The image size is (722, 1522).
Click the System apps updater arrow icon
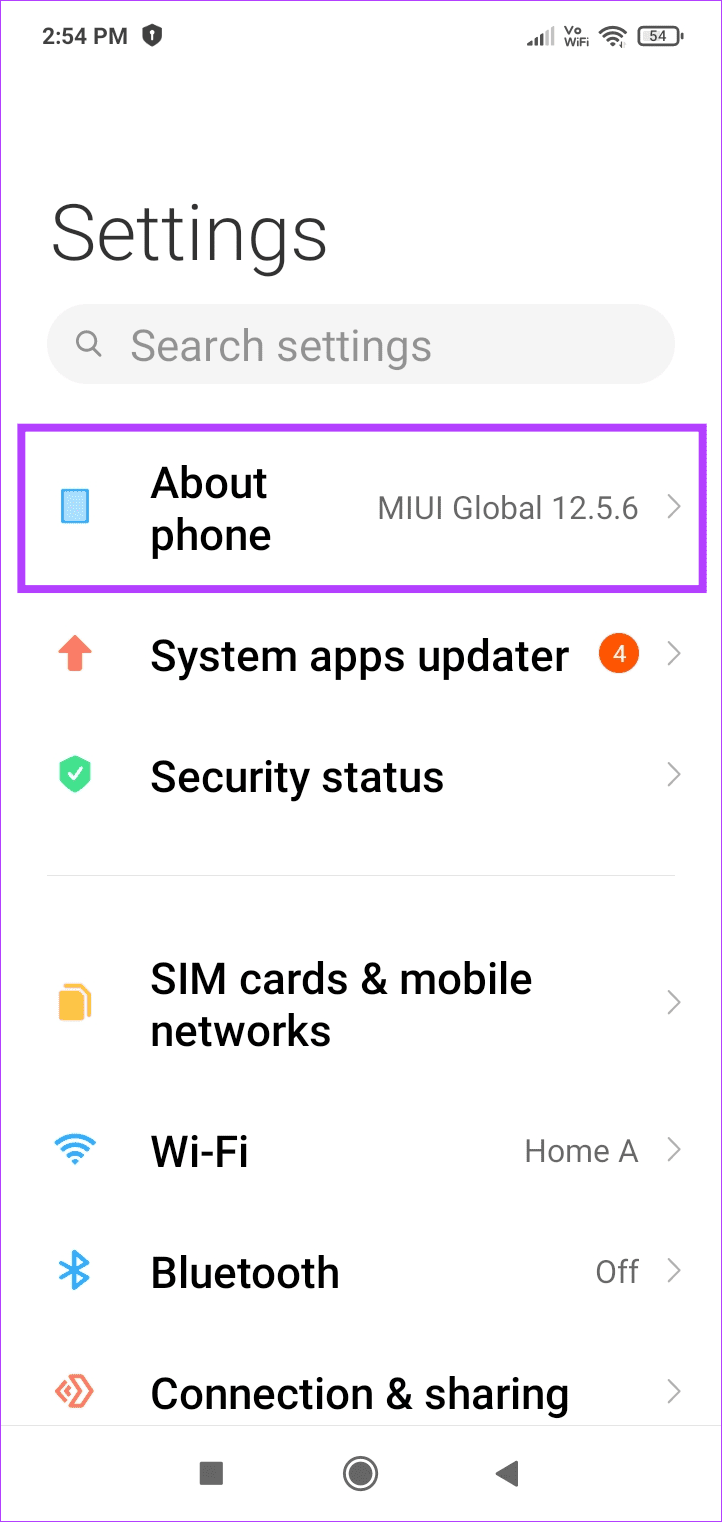pos(673,654)
